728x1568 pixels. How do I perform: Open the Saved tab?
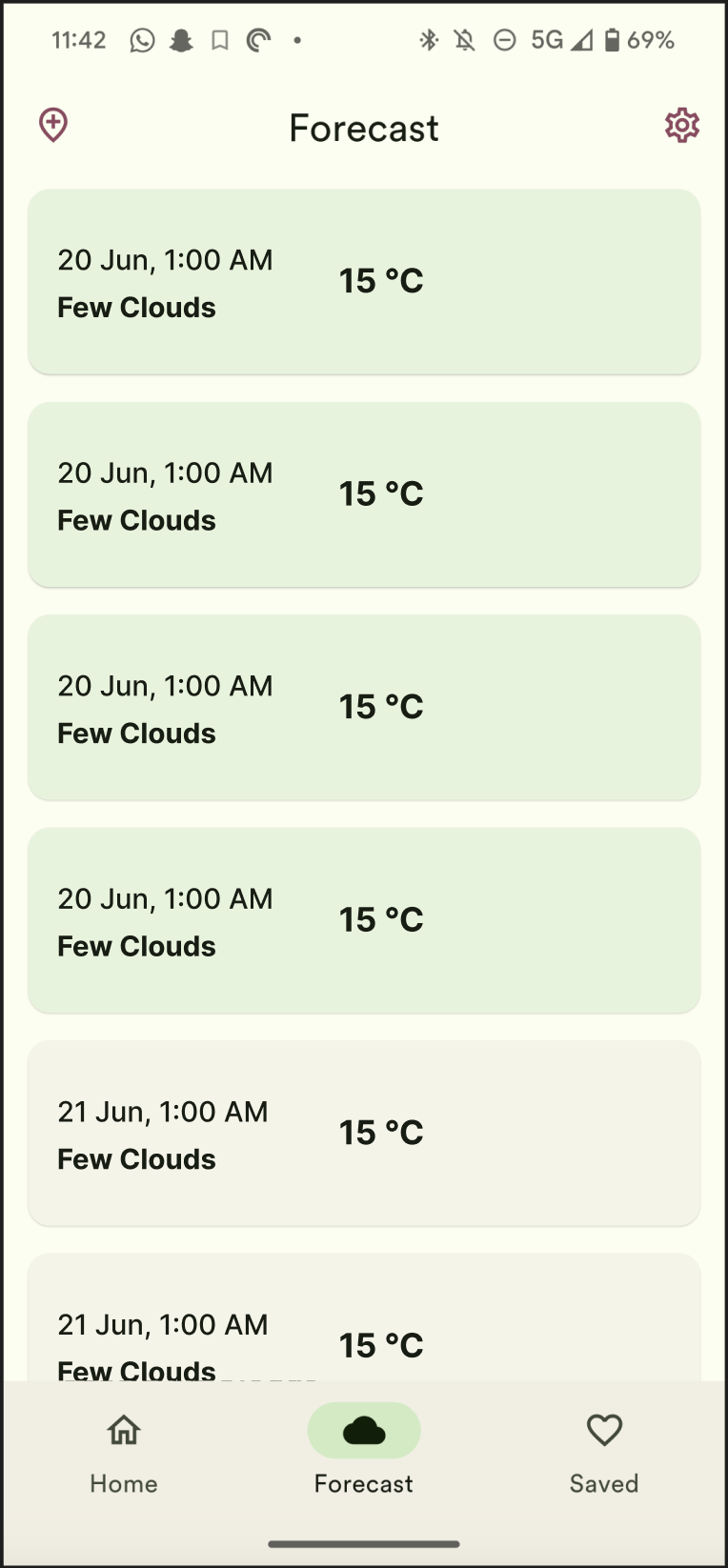point(604,1453)
